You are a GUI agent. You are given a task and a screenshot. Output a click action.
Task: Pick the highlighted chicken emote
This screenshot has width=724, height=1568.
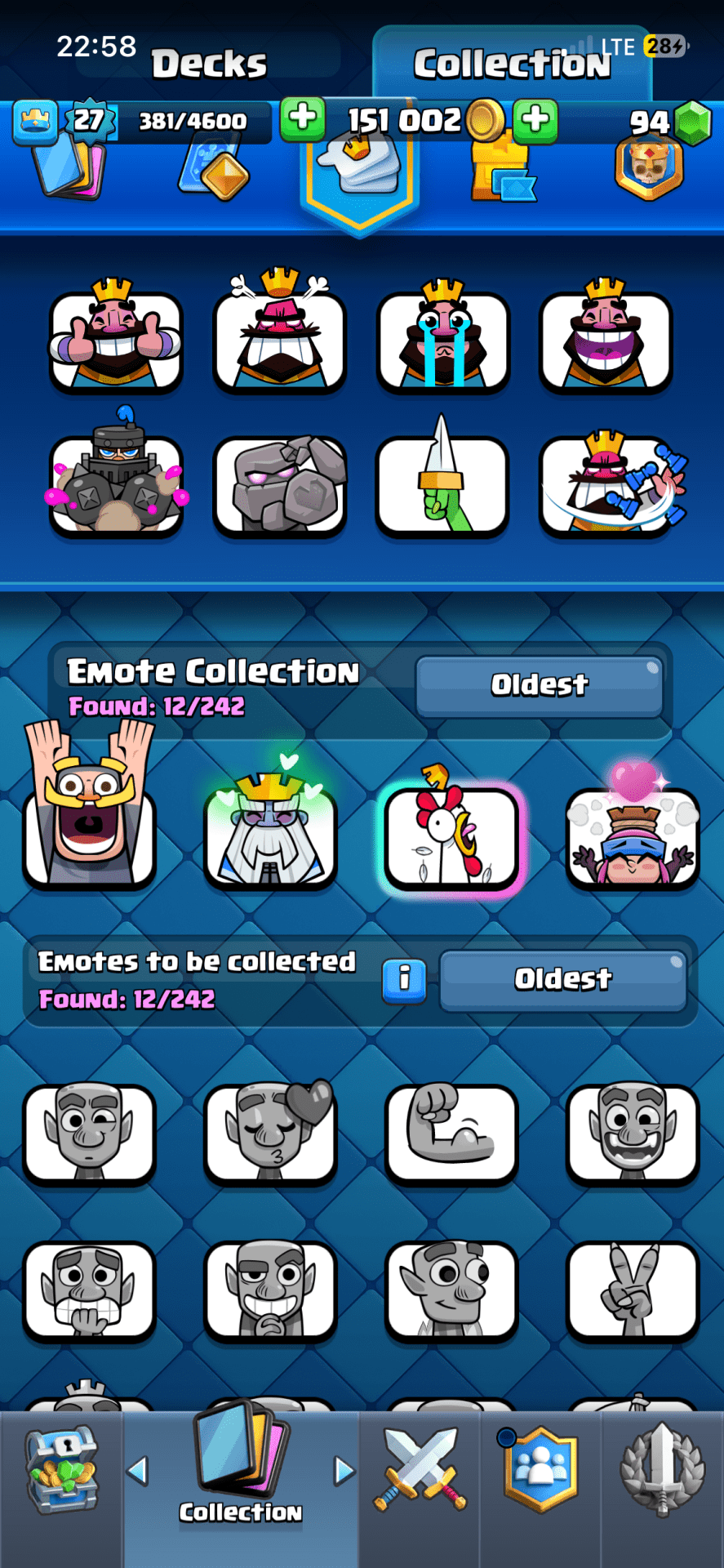tap(451, 837)
